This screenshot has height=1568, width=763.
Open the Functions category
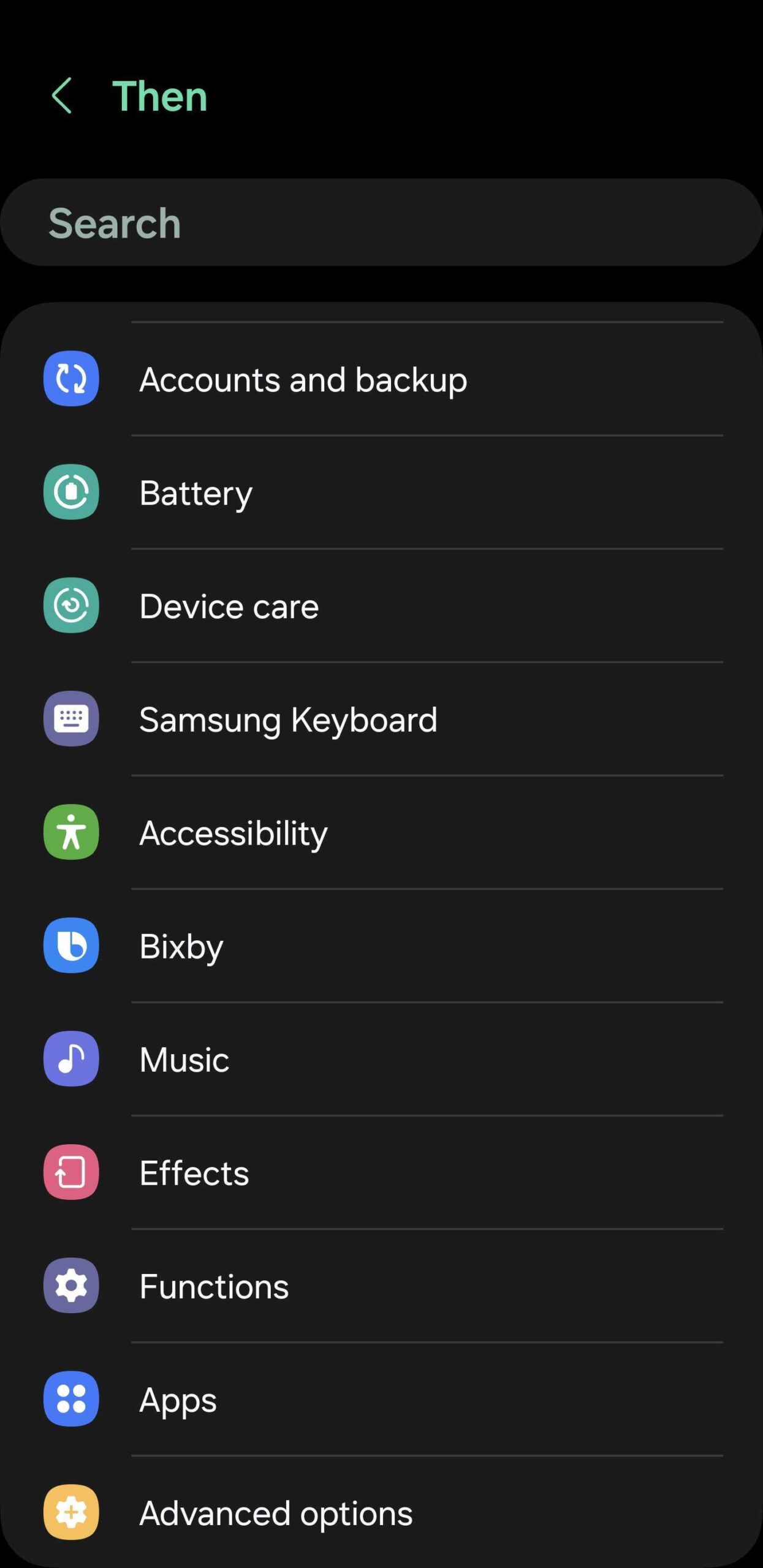(x=380, y=1286)
